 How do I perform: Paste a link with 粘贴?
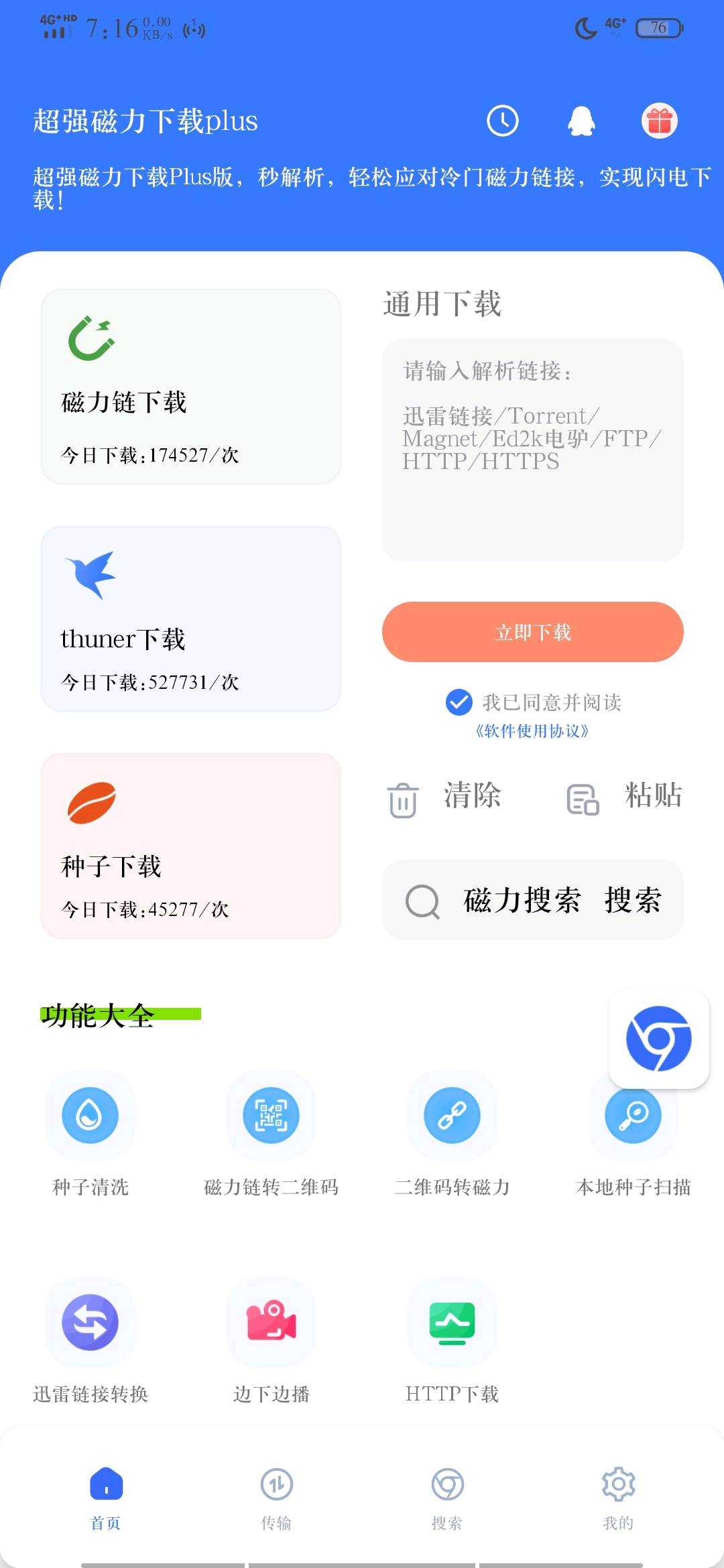pos(625,797)
